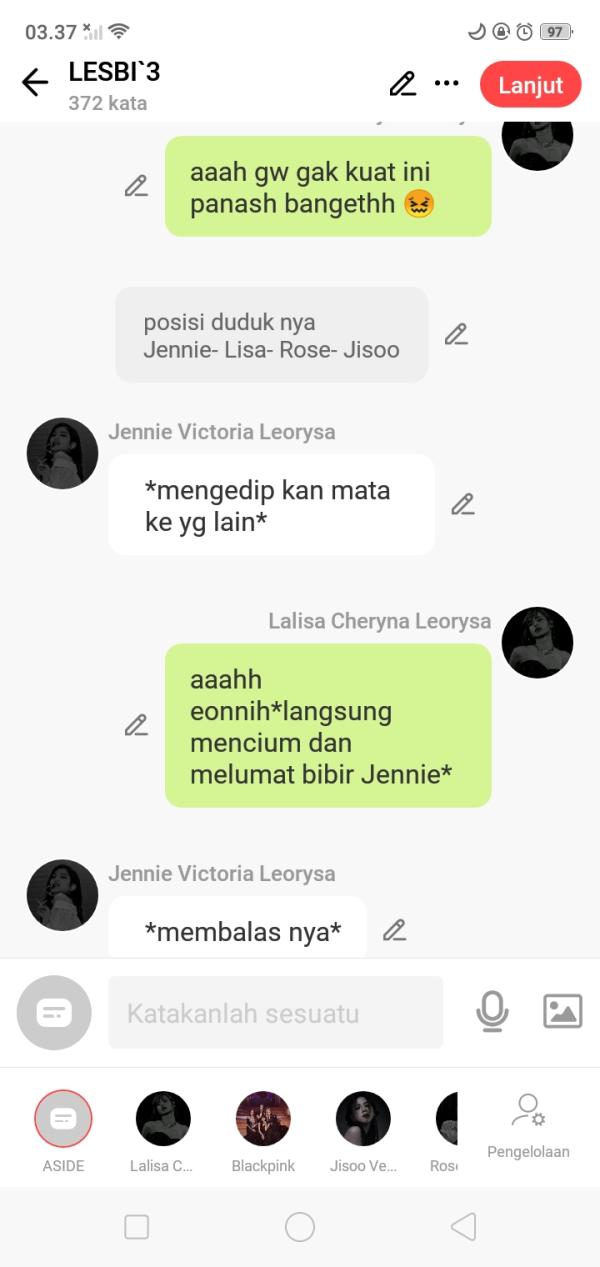Edit the "membalas nya" message
Screen dimensions: 600x1267
395,931
